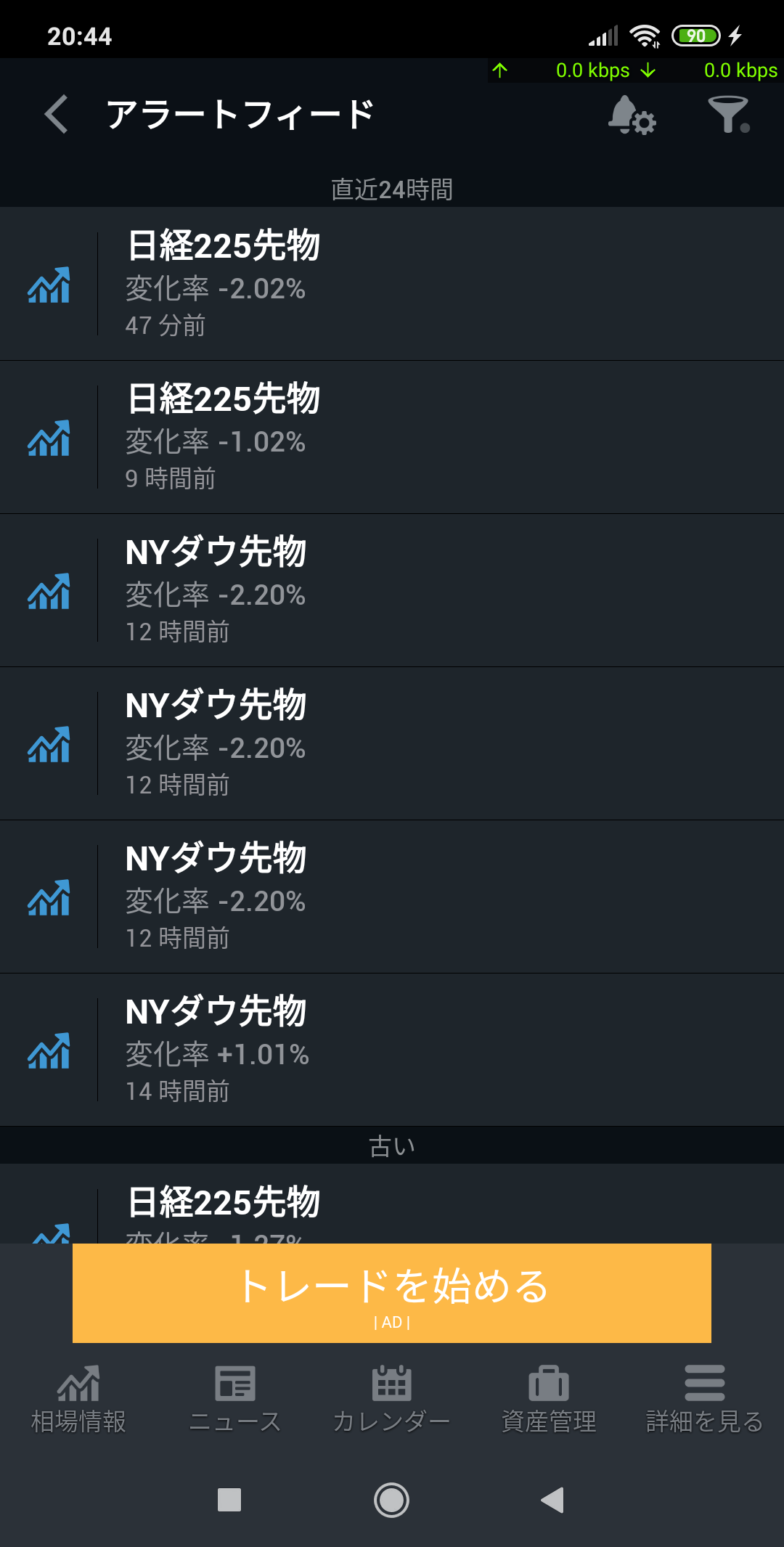Open the system recent apps button
Screen dimensions: 784x1547
click(x=229, y=1500)
